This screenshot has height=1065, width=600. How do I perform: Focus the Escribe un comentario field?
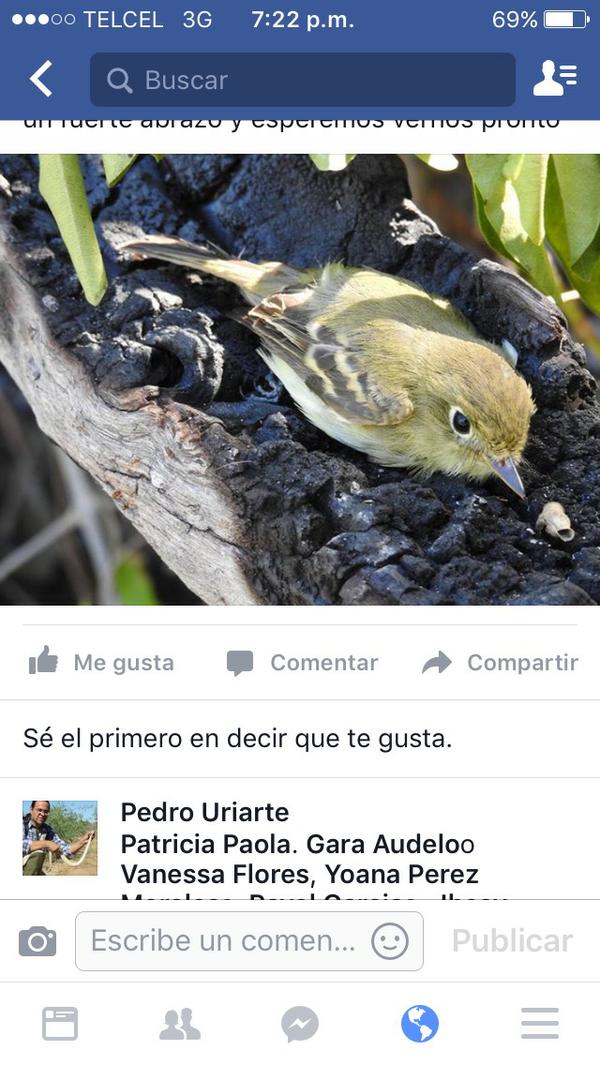pyautogui.click(x=220, y=941)
